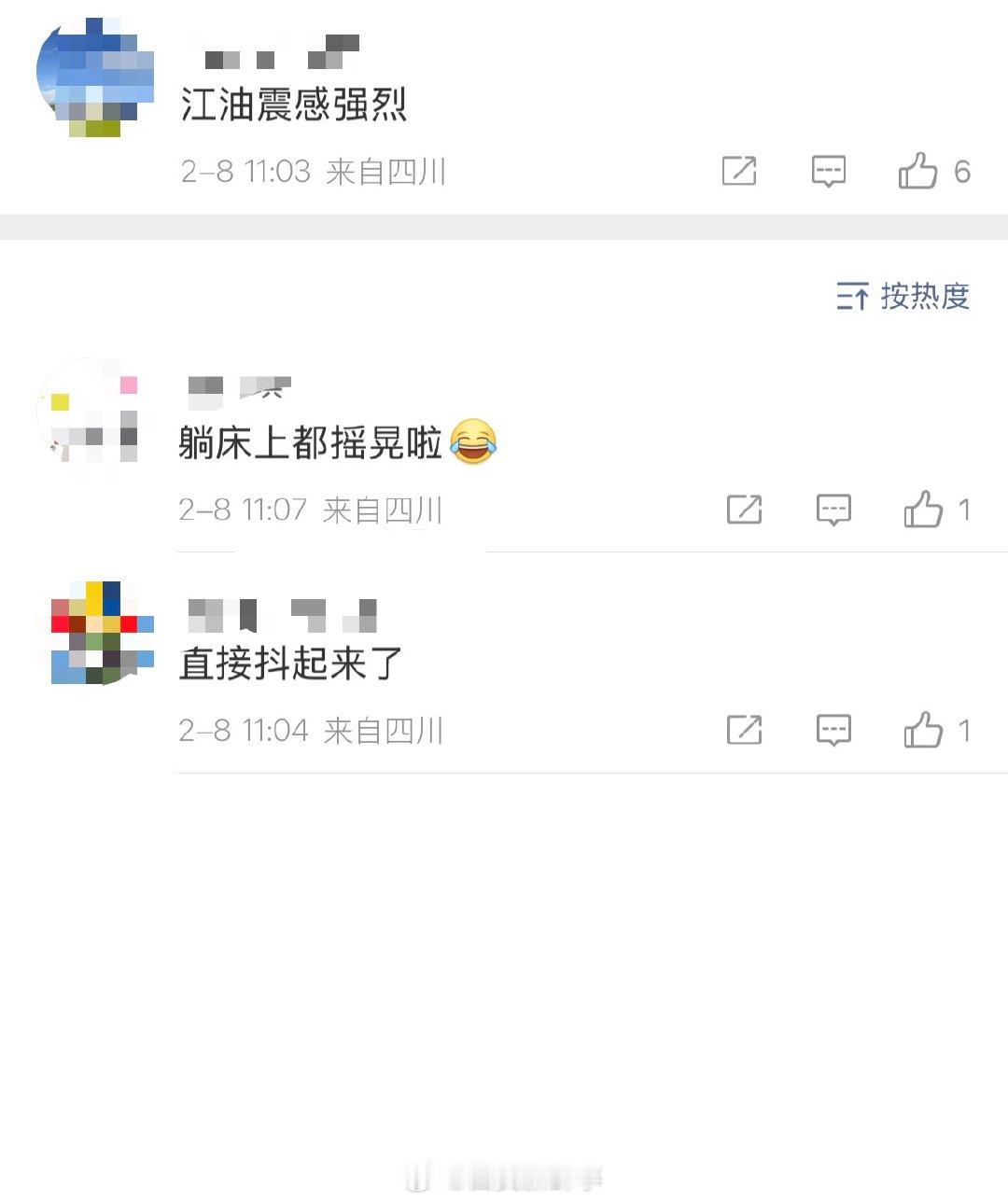The height and width of the screenshot is (1202, 1008).
Task: Open the reply icon under 江油震感强烈
Action: (x=829, y=172)
